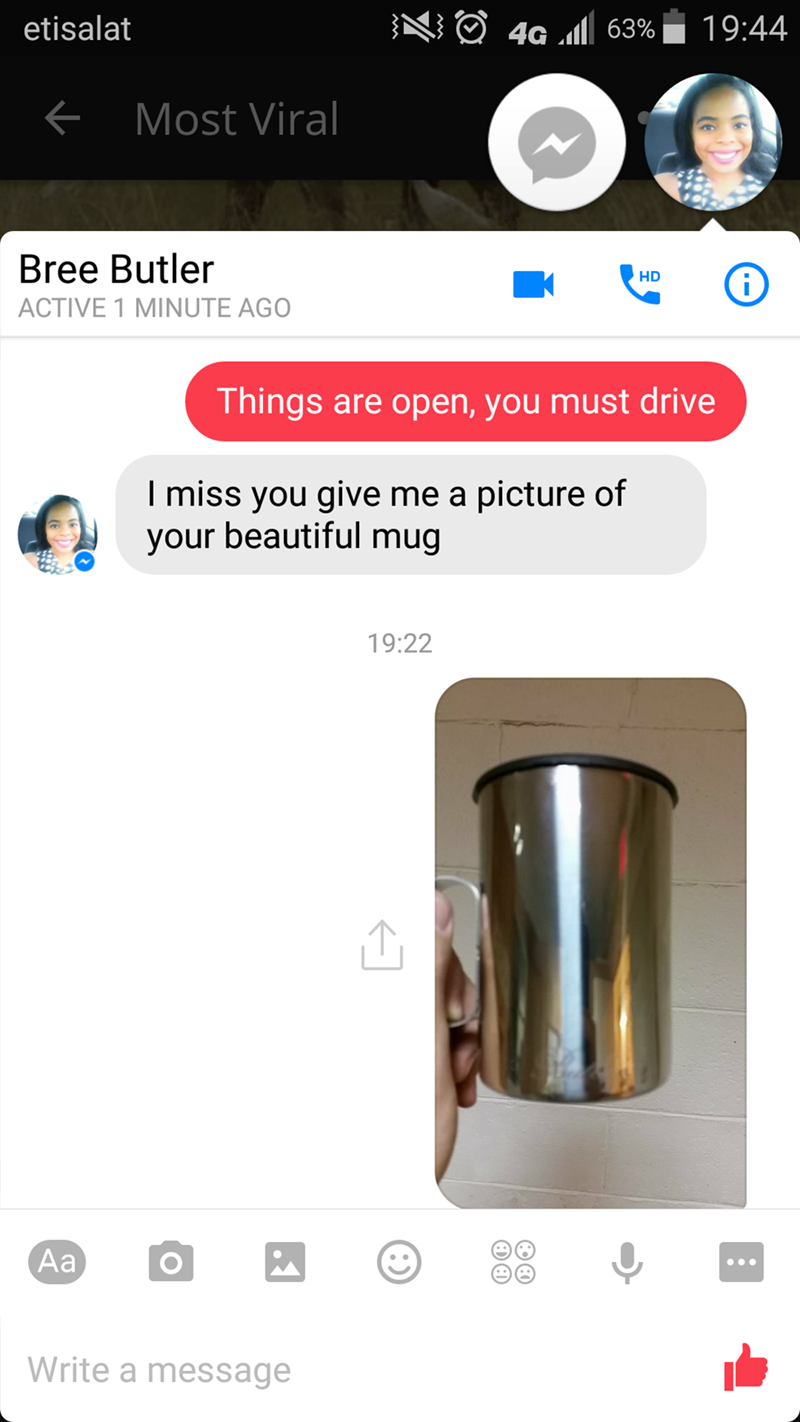Record a voice message with microphone
Image resolution: width=800 pixels, height=1422 pixels.
[x=627, y=1261]
